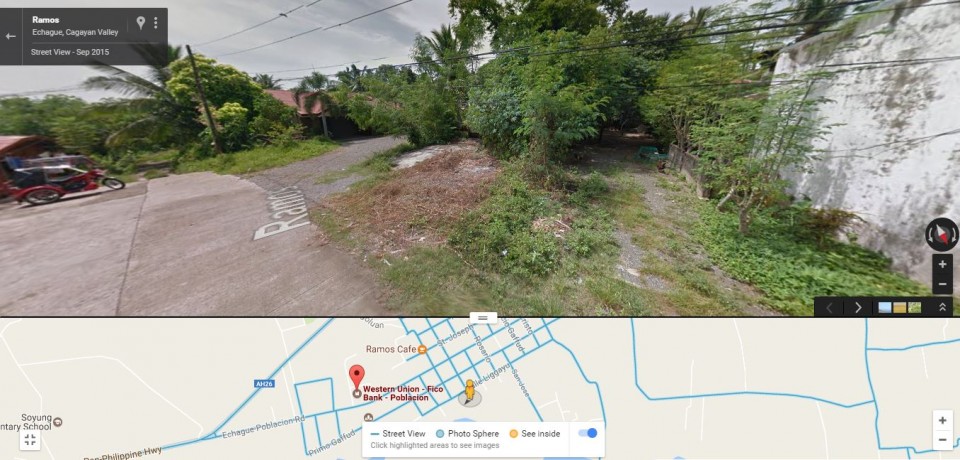
Task: Tap the Street View compass
Action: pyautogui.click(x=941, y=234)
